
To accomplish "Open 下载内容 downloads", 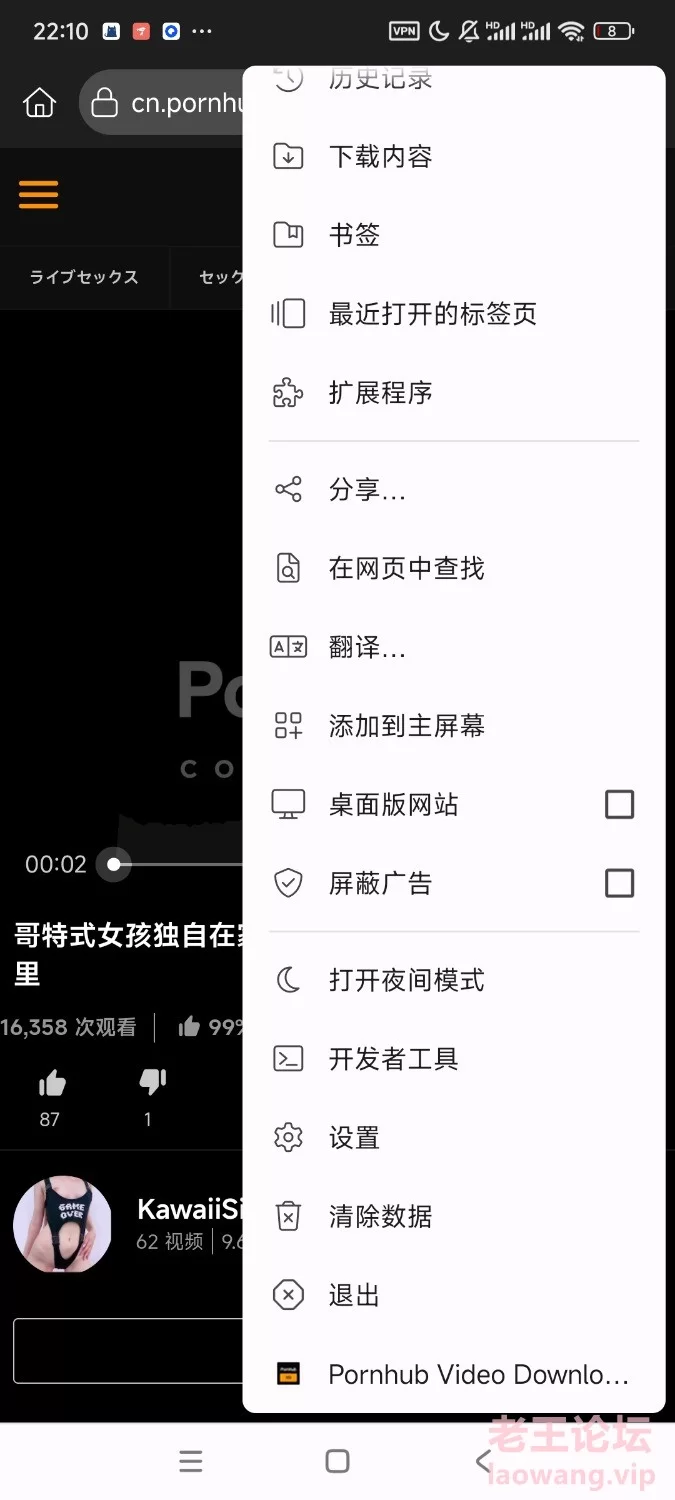I will [x=454, y=156].
